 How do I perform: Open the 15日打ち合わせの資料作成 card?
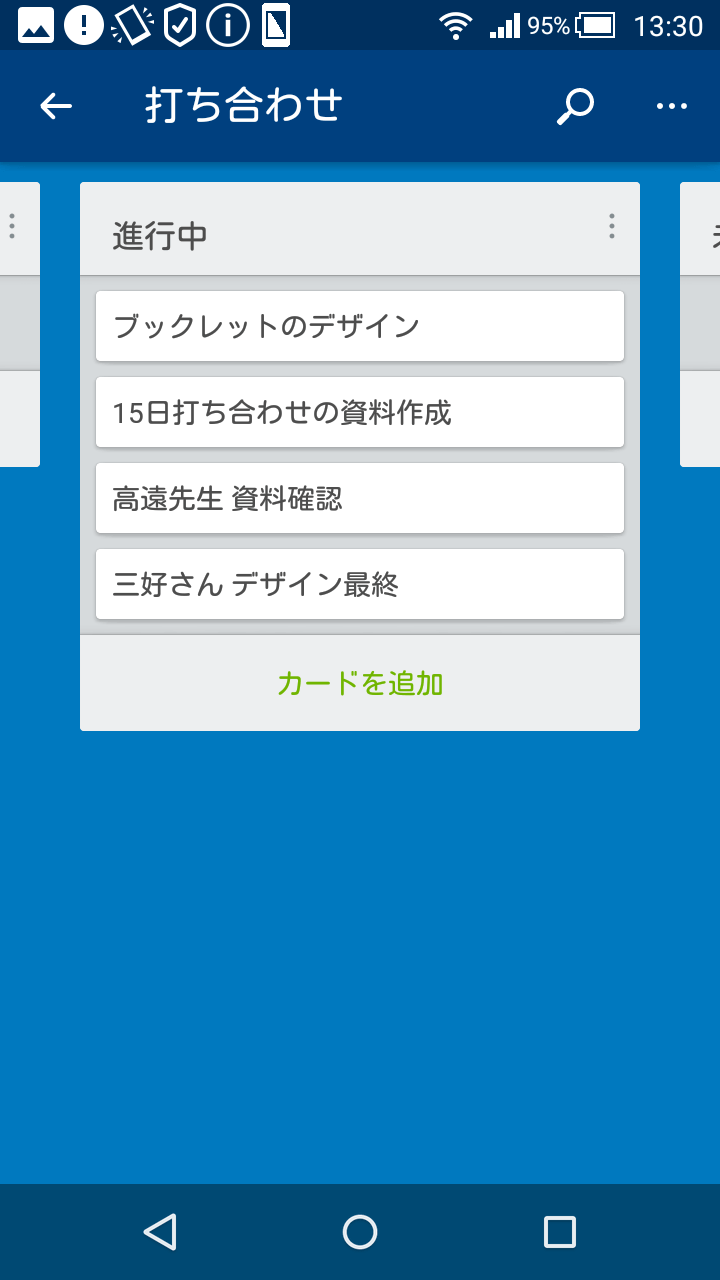click(x=360, y=412)
